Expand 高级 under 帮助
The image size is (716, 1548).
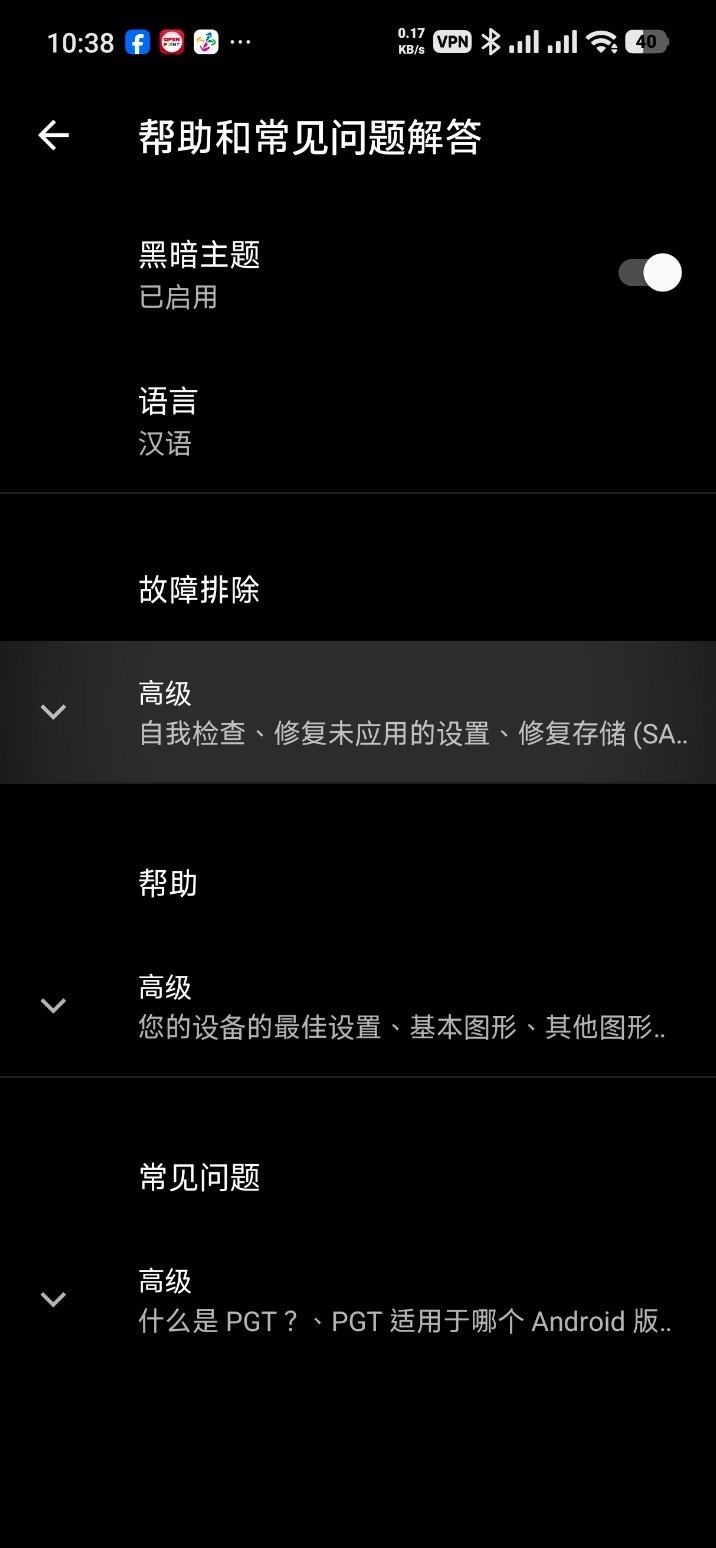coord(358,1006)
